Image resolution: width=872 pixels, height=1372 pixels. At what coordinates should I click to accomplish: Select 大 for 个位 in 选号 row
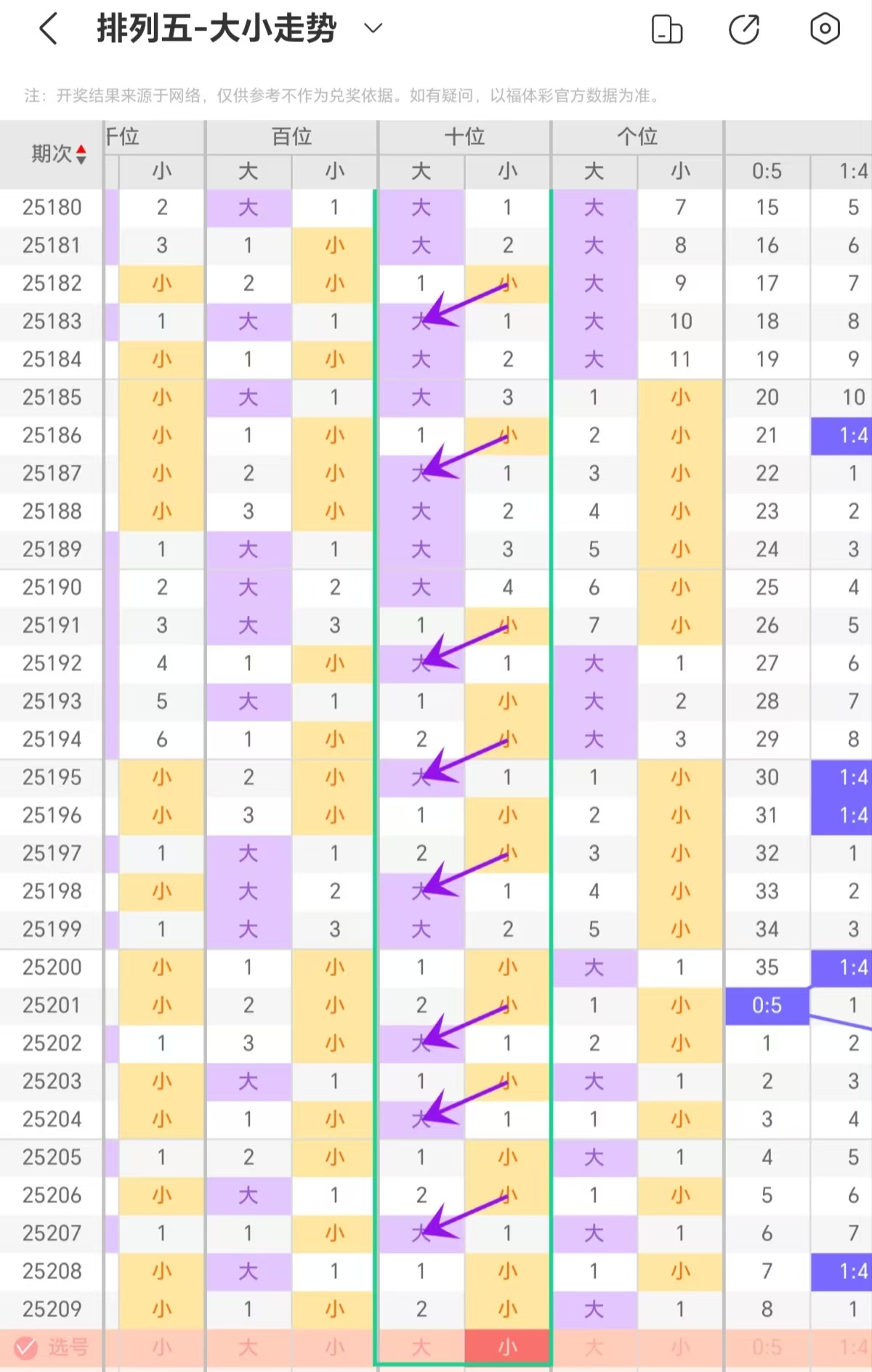click(594, 1347)
